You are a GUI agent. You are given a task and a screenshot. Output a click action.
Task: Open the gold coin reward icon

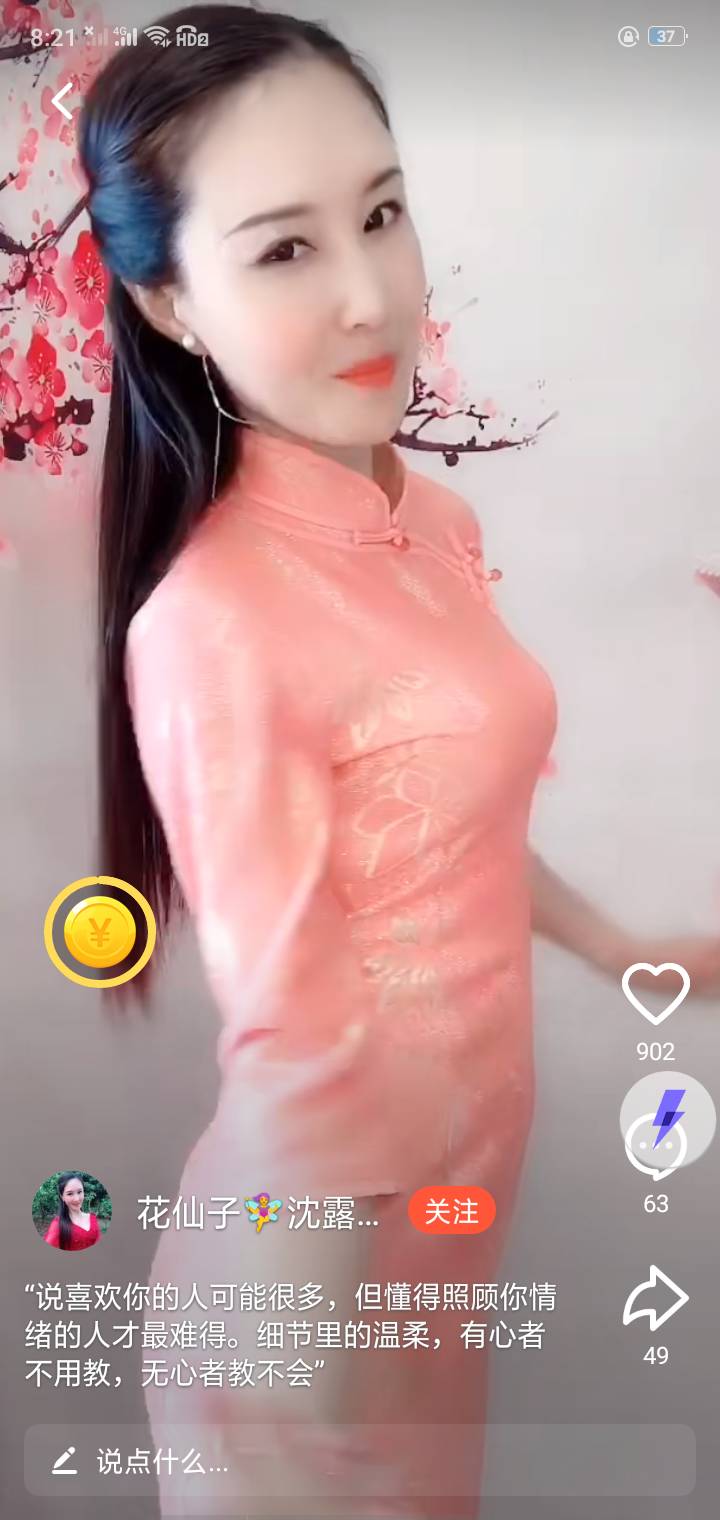click(100, 932)
